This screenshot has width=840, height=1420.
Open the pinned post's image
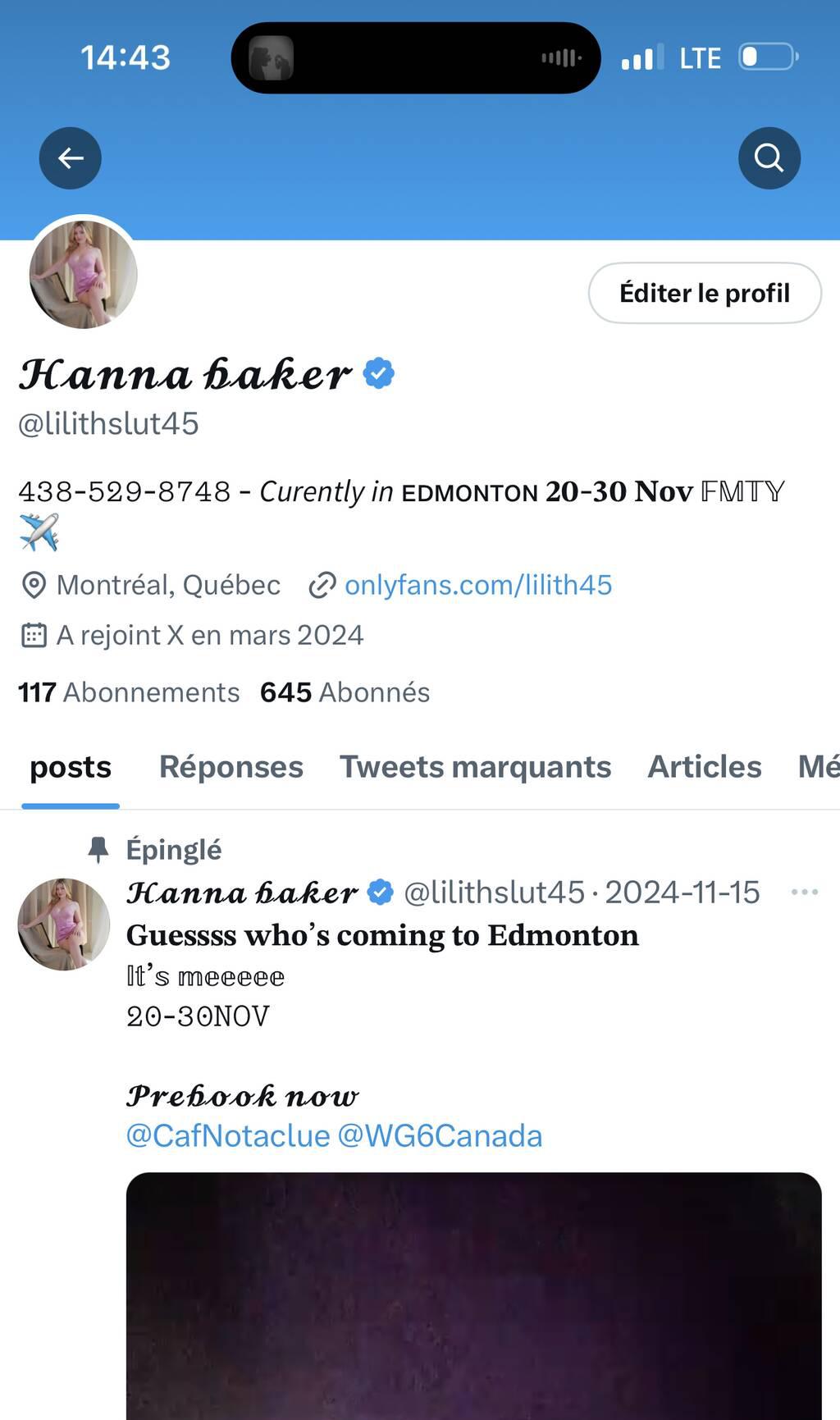pyautogui.click(x=473, y=1296)
